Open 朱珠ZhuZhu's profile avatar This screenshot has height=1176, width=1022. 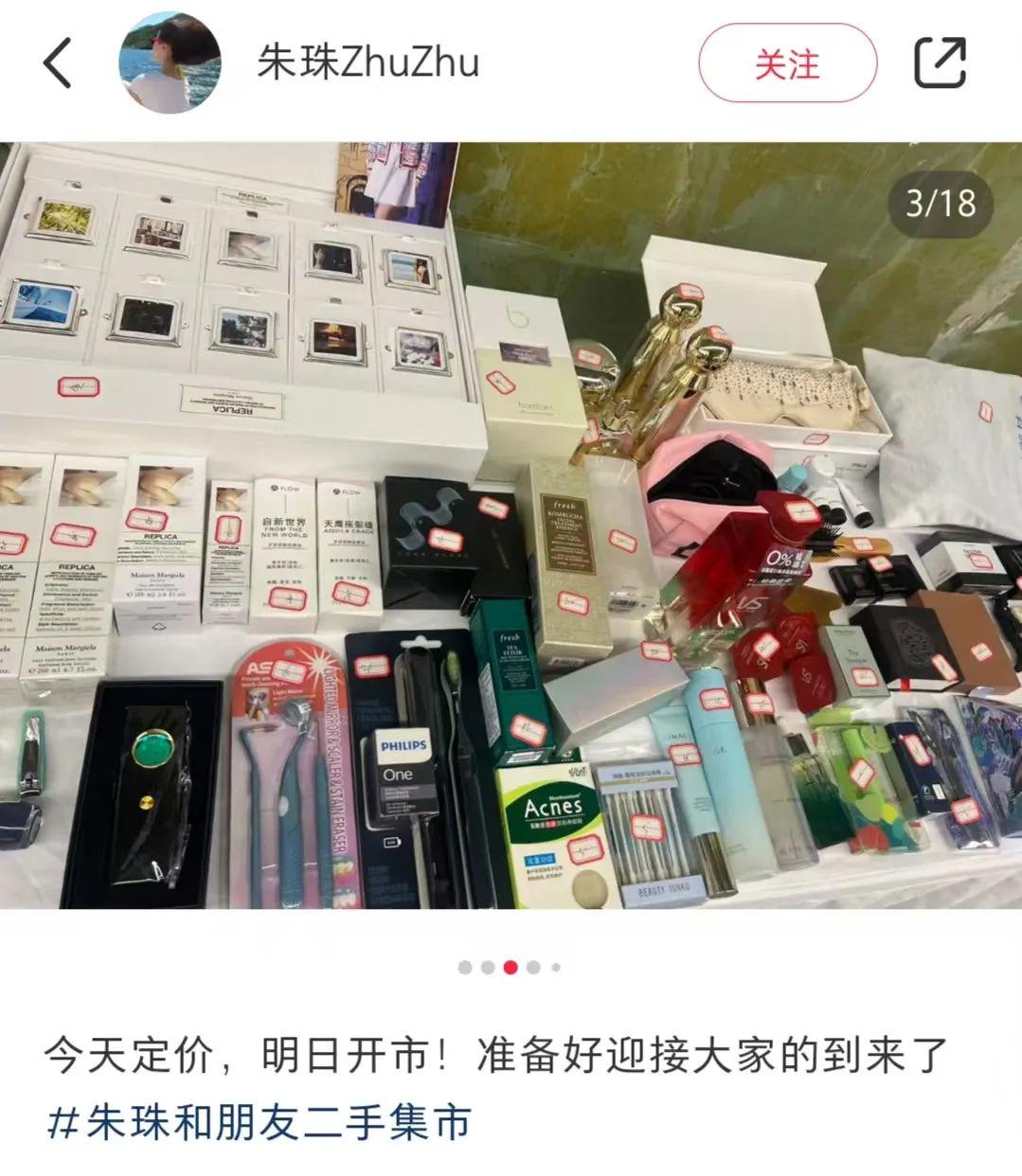pos(170,63)
